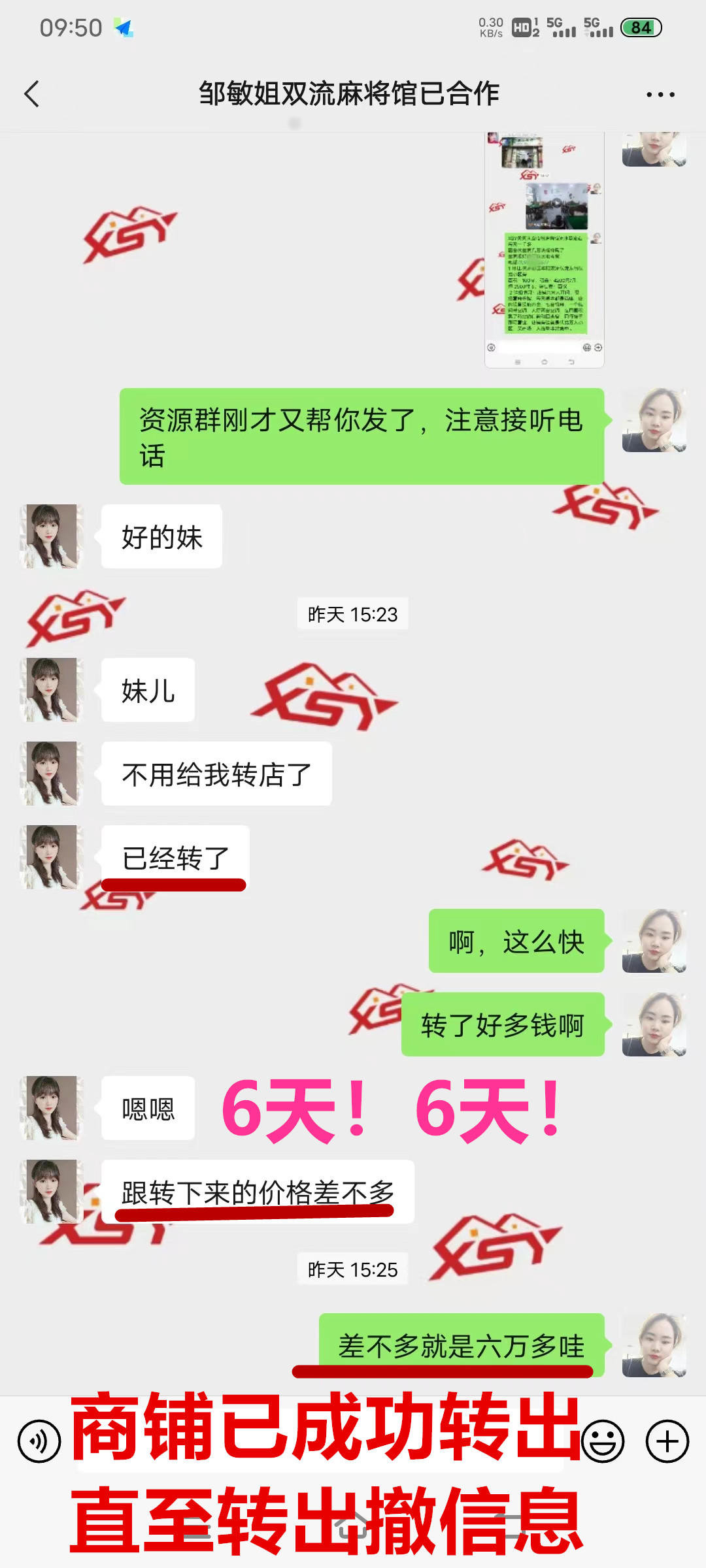Switch to voice message input
This screenshot has height=1568, width=706.
tap(39, 1441)
